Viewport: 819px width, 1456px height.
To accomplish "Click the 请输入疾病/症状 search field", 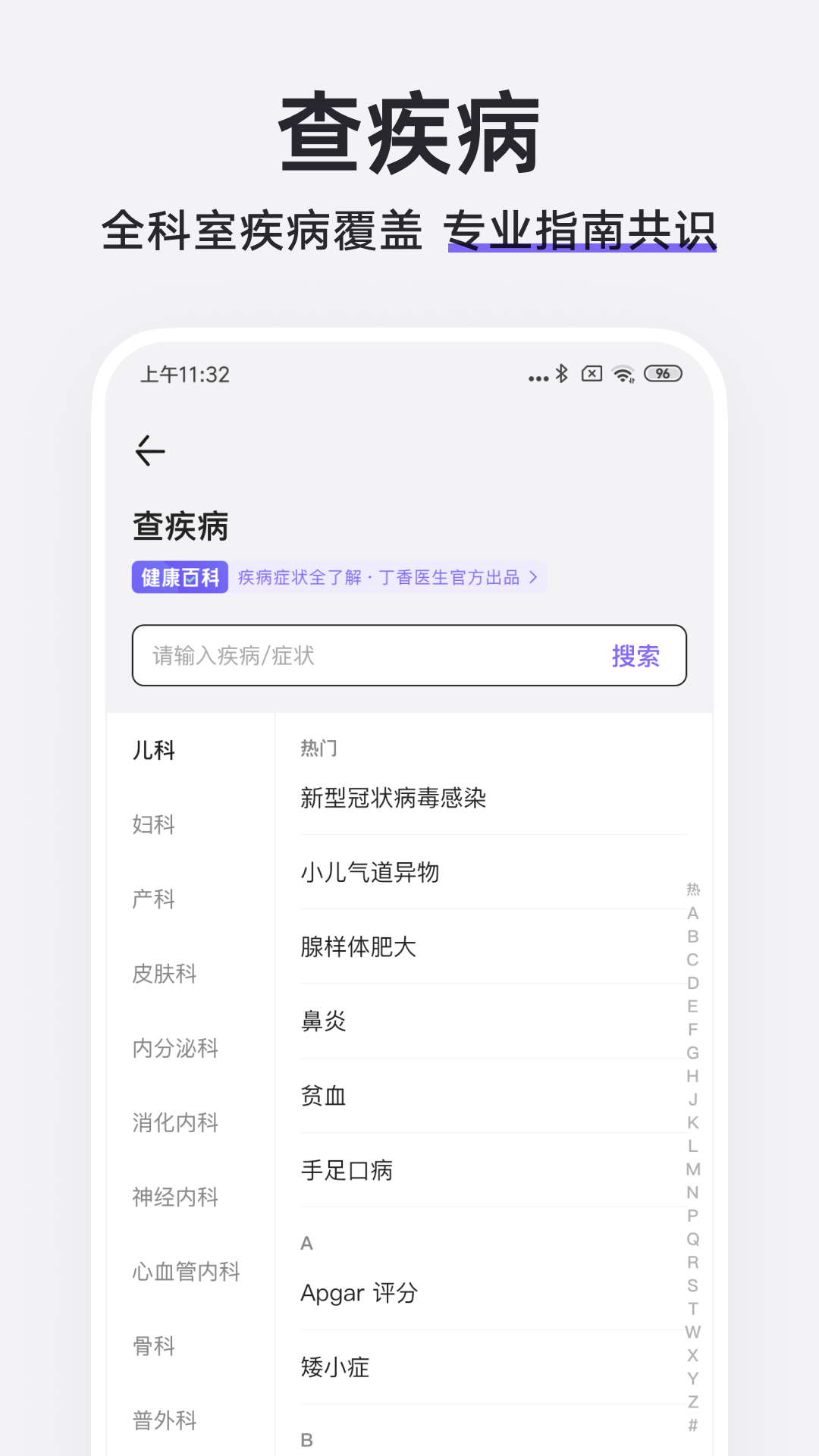I will click(341, 656).
